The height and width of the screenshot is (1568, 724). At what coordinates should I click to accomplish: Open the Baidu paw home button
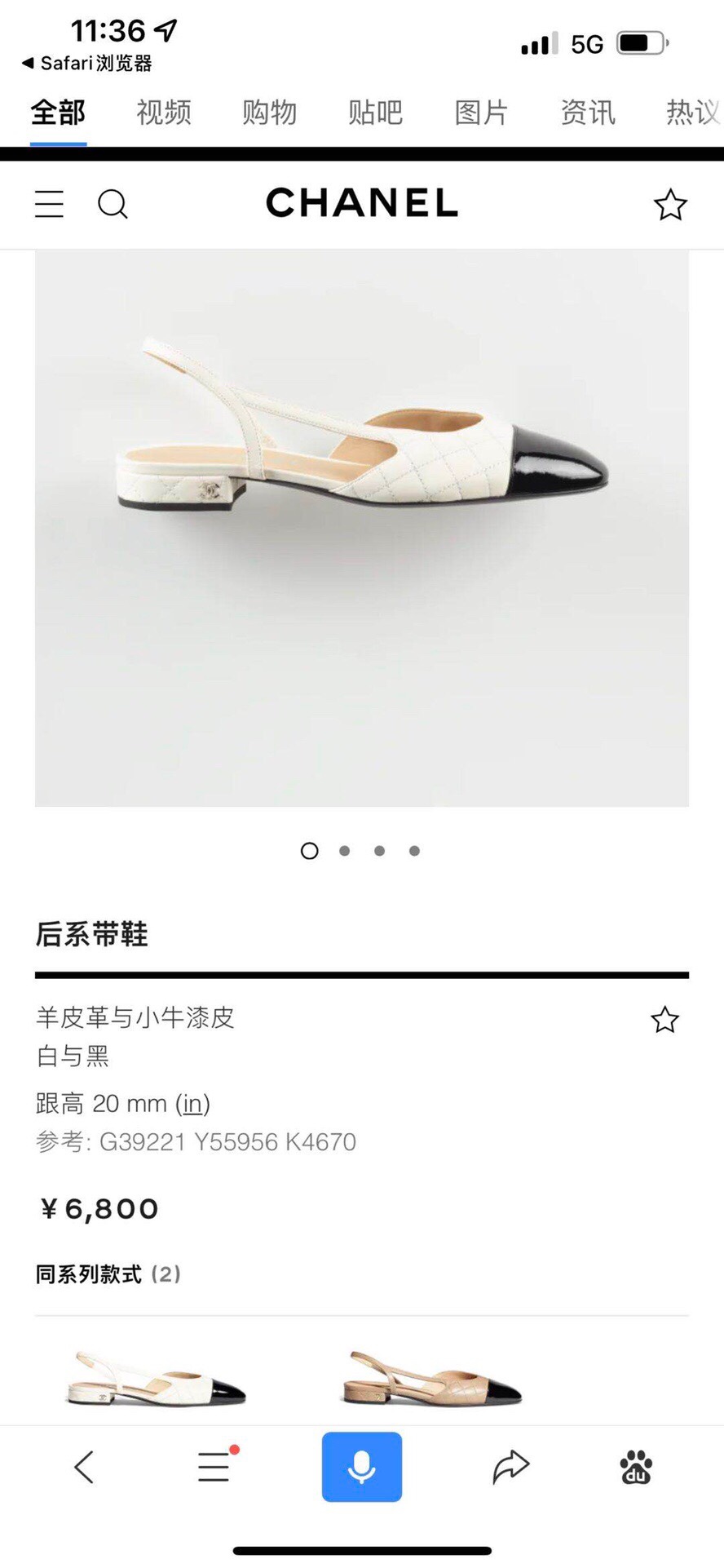[x=636, y=1466]
